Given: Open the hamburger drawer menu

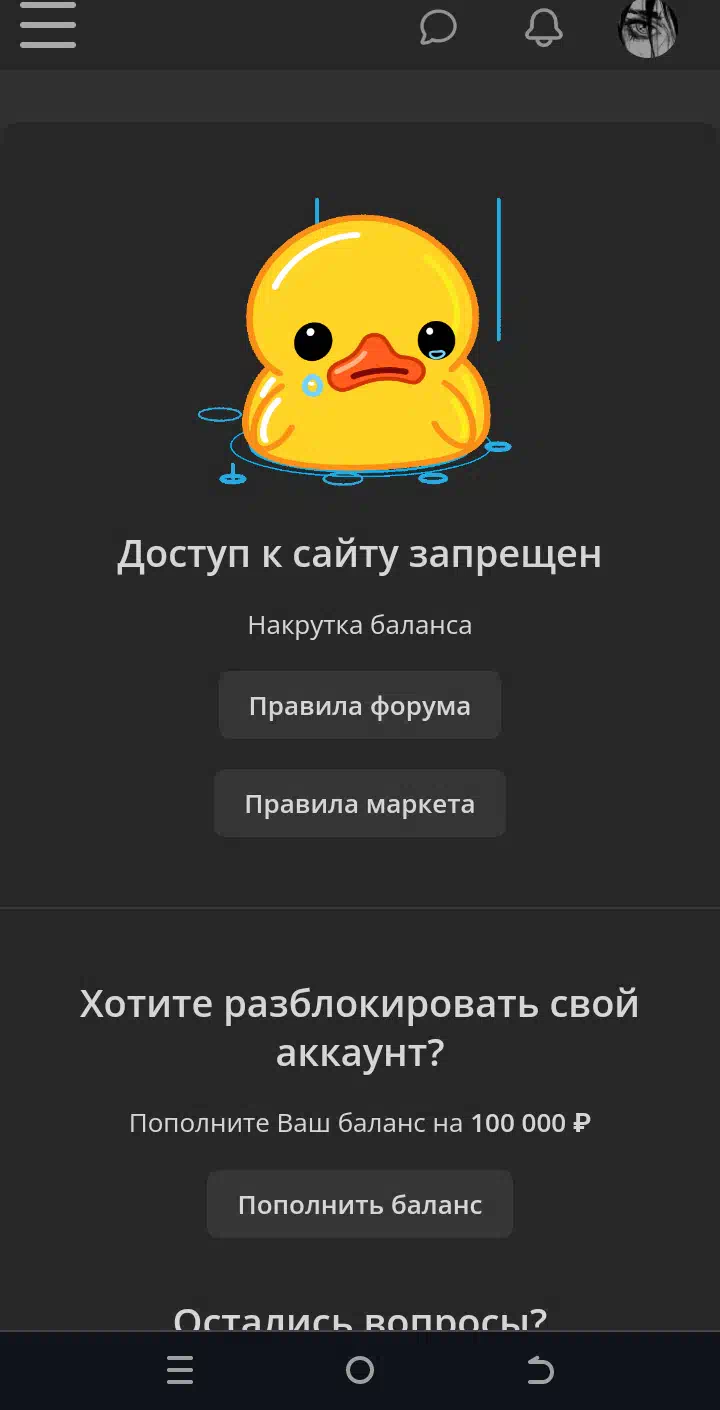Looking at the screenshot, I should [x=48, y=25].
